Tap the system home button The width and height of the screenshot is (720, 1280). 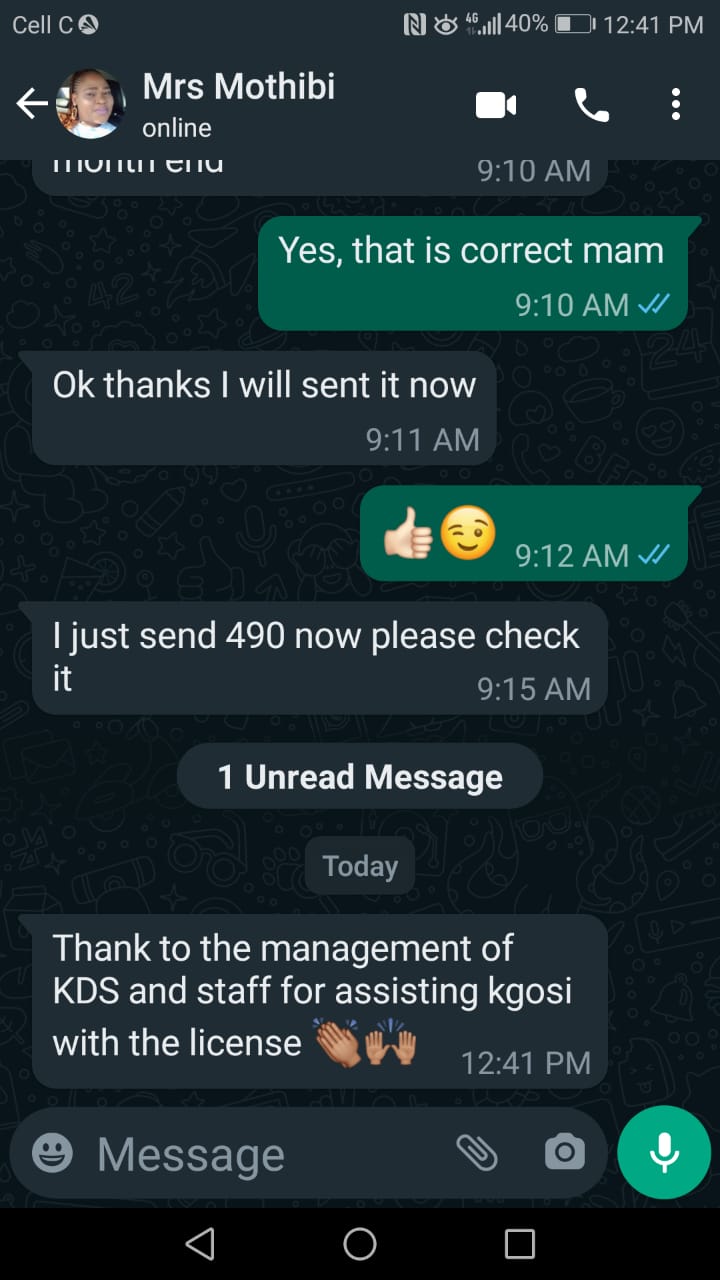click(360, 1244)
